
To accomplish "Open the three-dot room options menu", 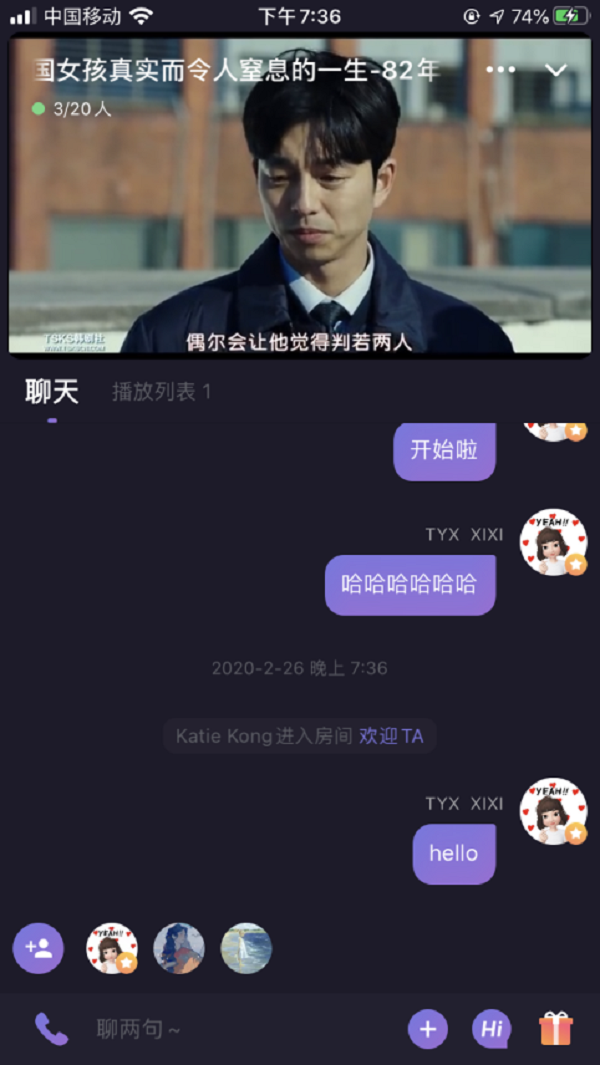I will click(500, 70).
